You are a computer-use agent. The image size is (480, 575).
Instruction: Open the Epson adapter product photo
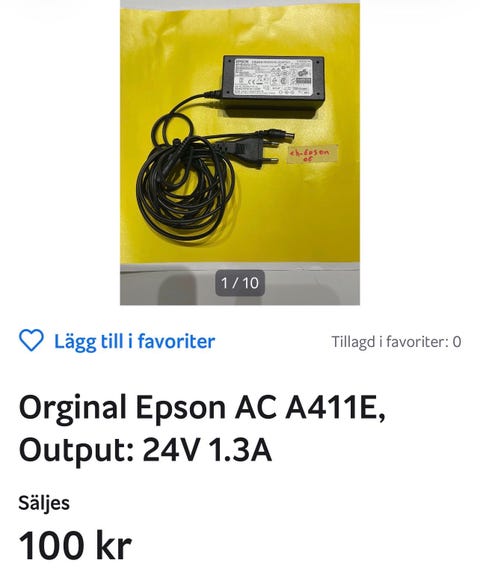(x=240, y=152)
